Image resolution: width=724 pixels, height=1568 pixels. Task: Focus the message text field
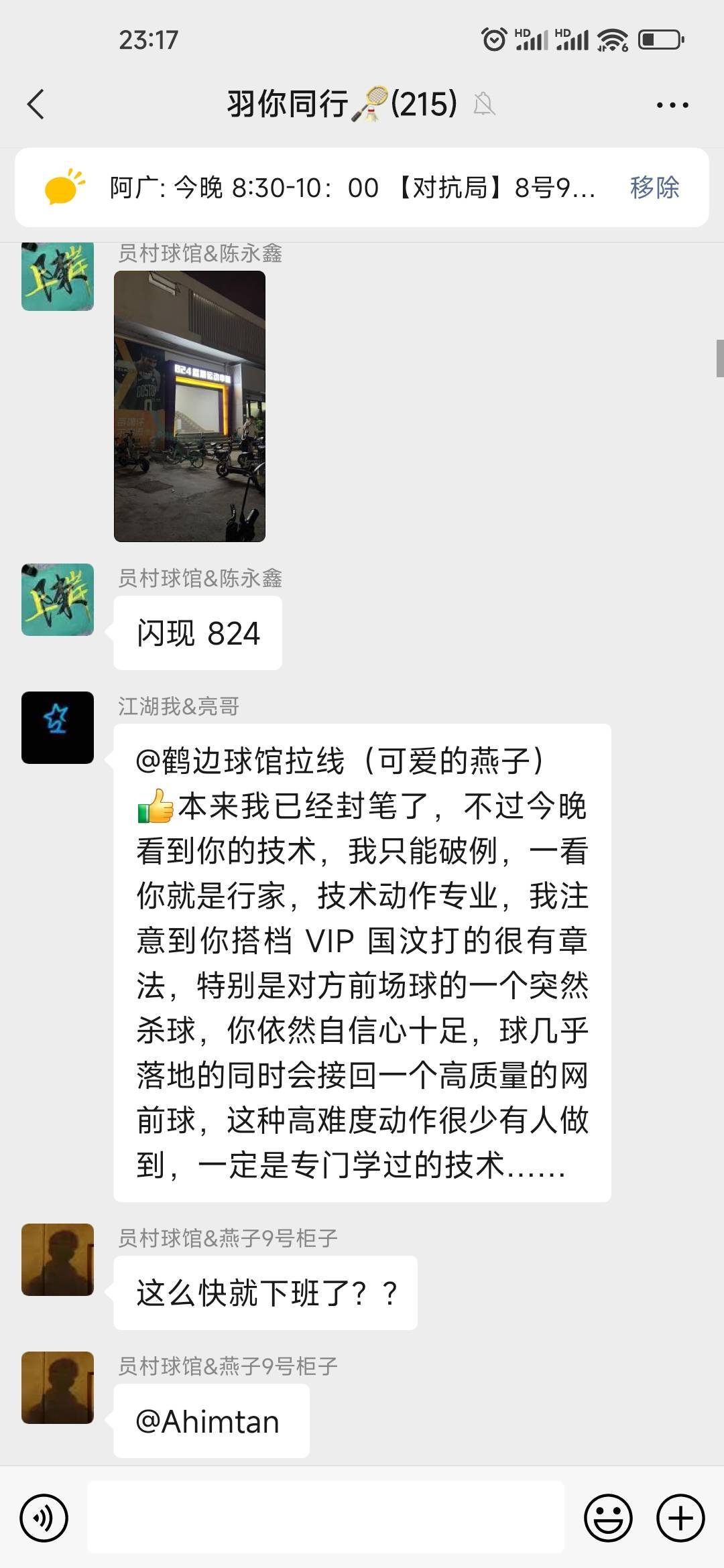coord(326,1517)
